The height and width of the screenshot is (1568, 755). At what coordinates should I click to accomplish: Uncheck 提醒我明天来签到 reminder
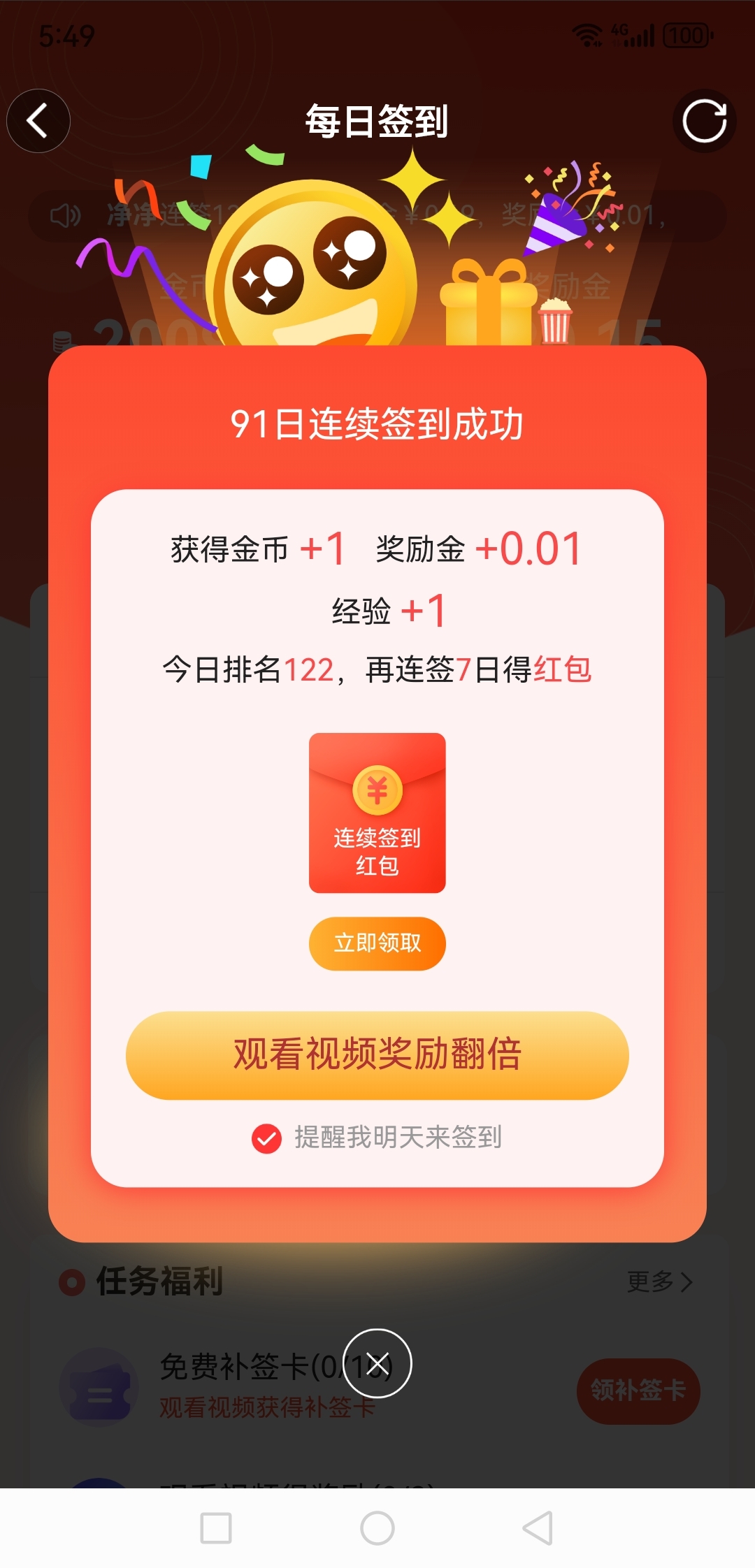(266, 1138)
